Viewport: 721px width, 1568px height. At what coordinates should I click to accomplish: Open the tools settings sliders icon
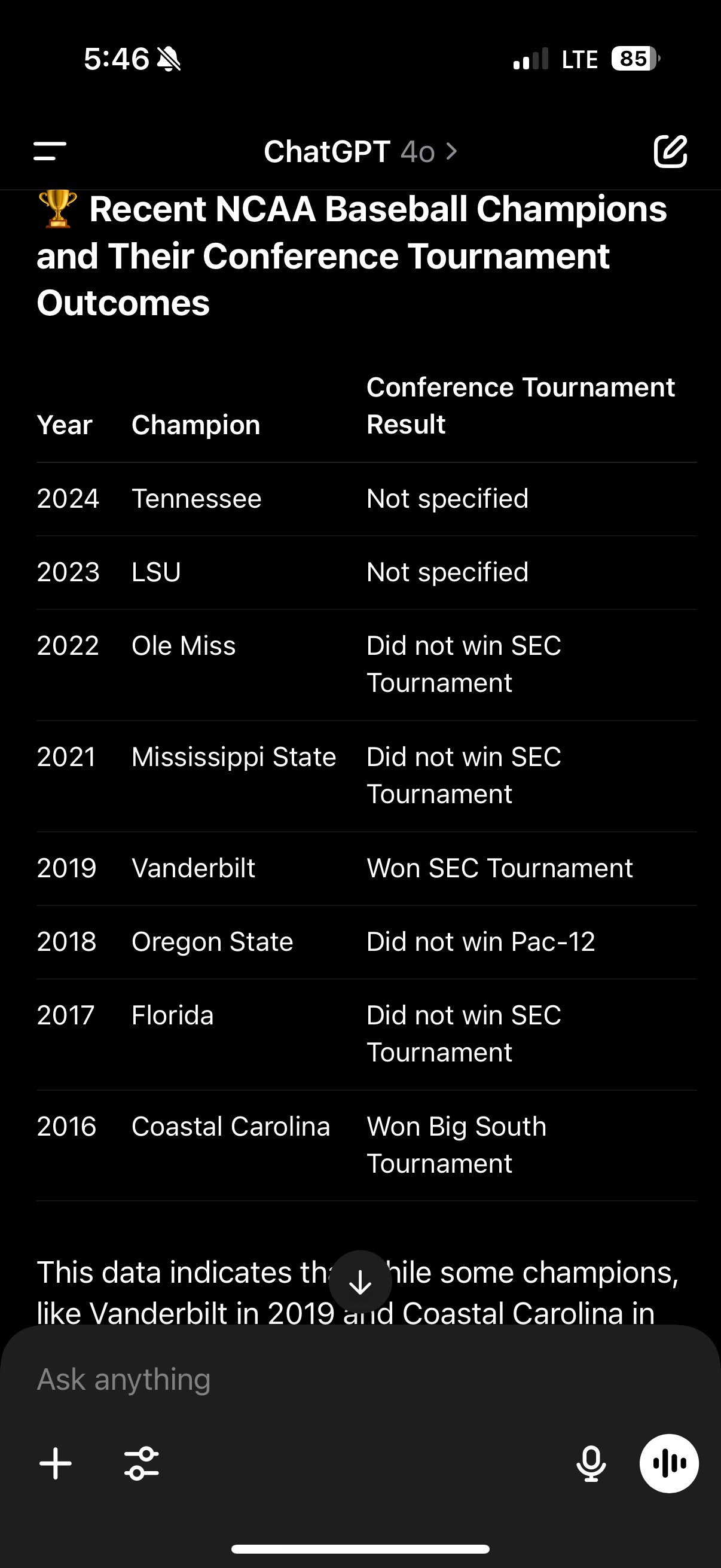(x=141, y=1463)
